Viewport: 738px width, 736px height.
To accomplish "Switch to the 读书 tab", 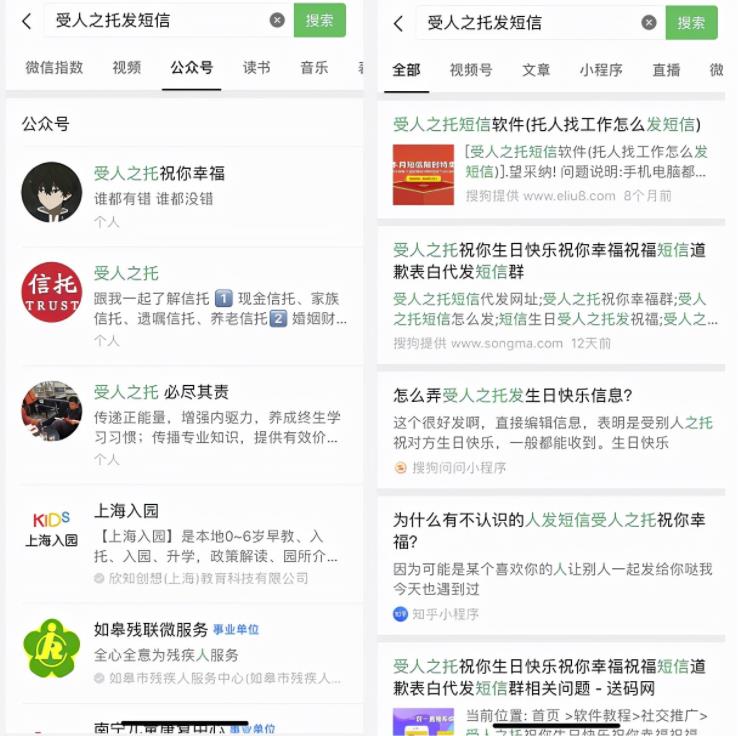I will point(256,68).
